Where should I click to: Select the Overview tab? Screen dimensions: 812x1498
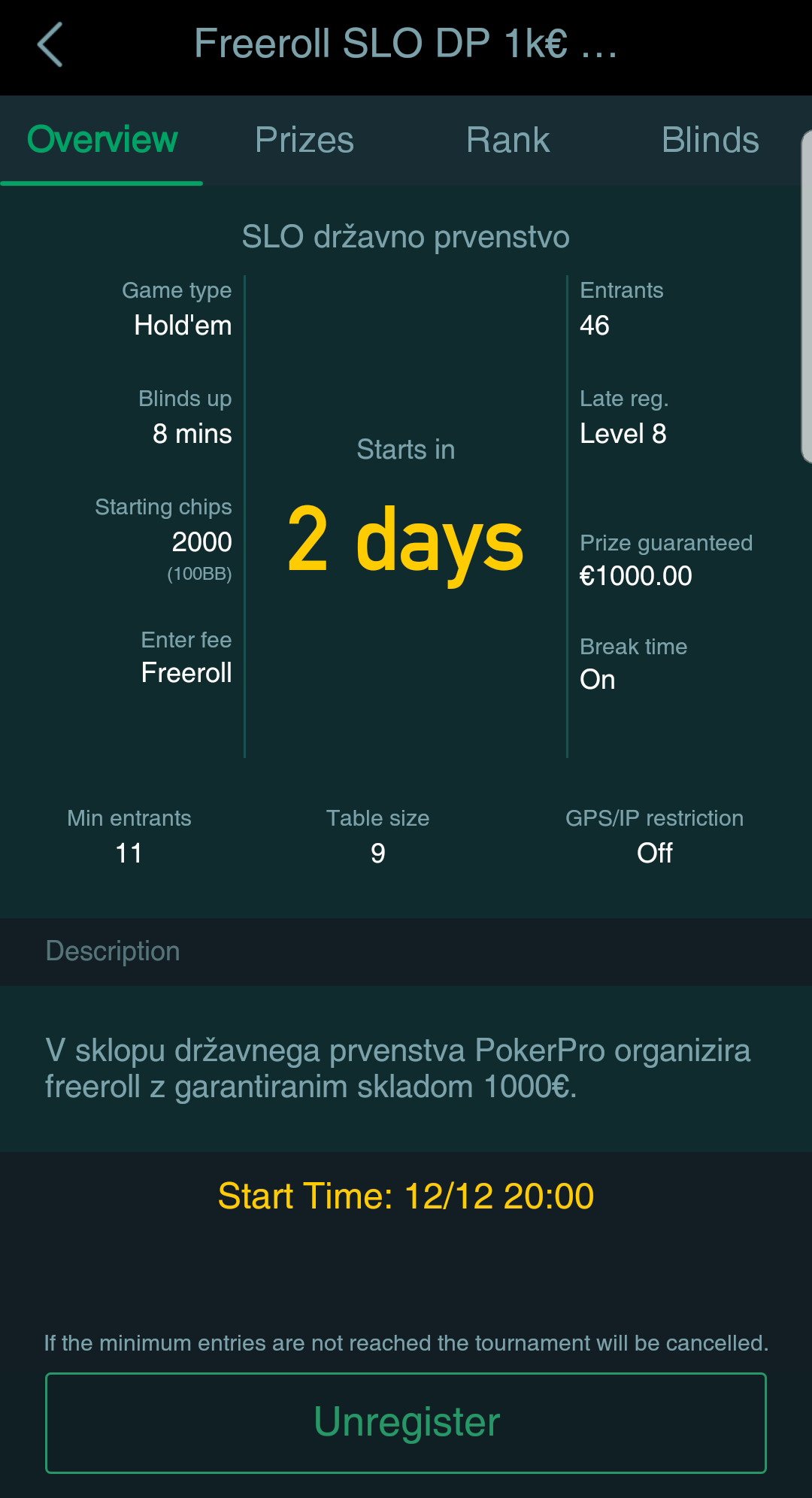[x=102, y=141]
